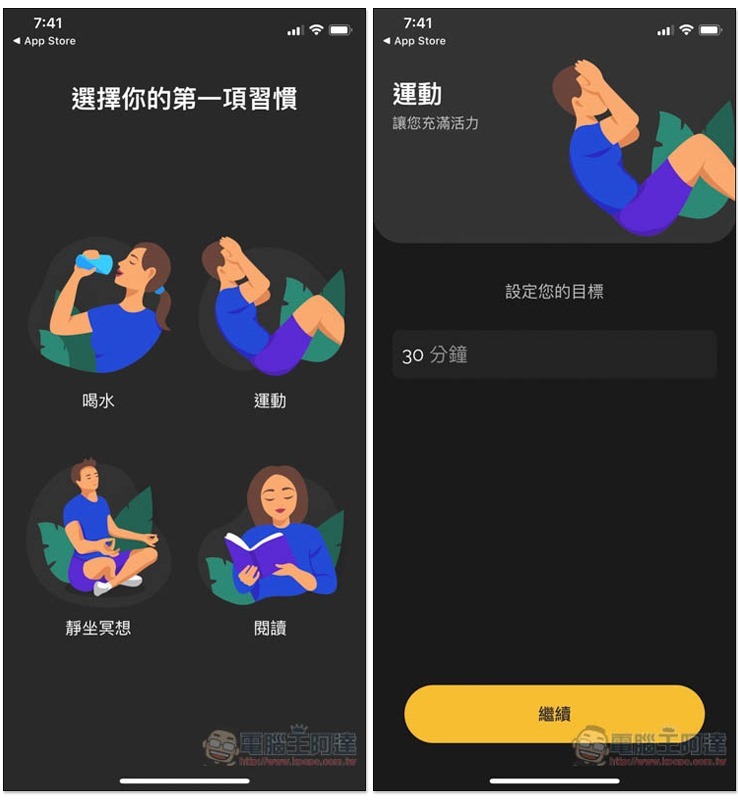The image size is (738, 800).
Task: Tap the 30 分鐘 goal field
Action: (x=554, y=355)
